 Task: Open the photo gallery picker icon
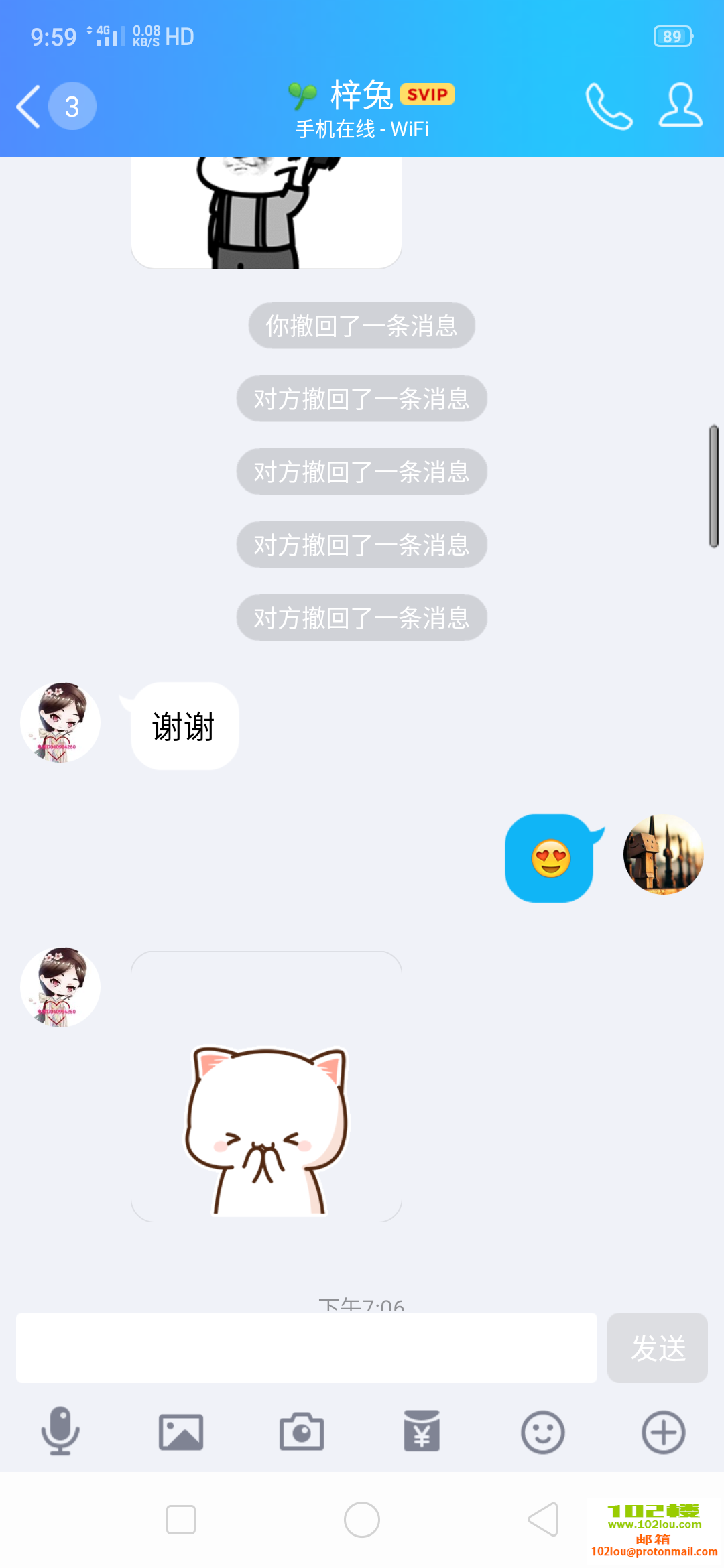(181, 1433)
